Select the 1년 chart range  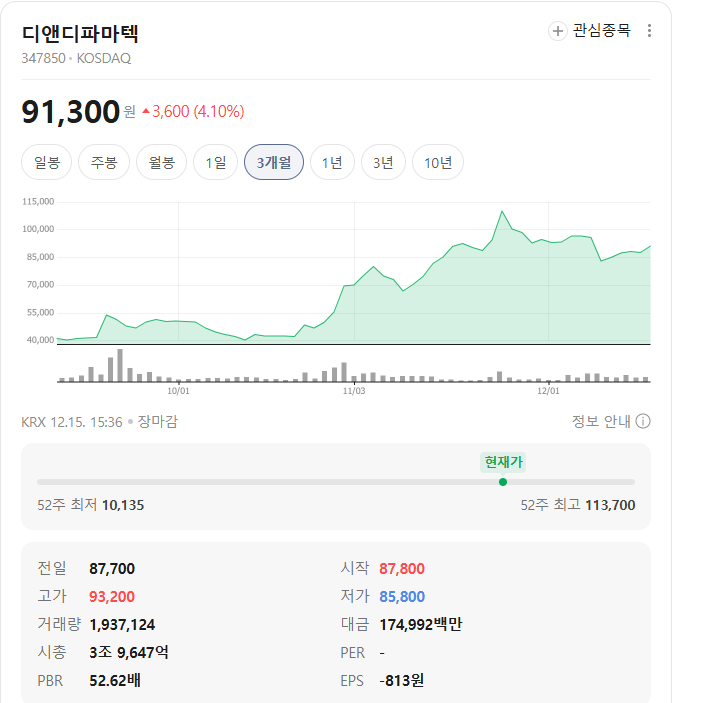pyautogui.click(x=332, y=162)
